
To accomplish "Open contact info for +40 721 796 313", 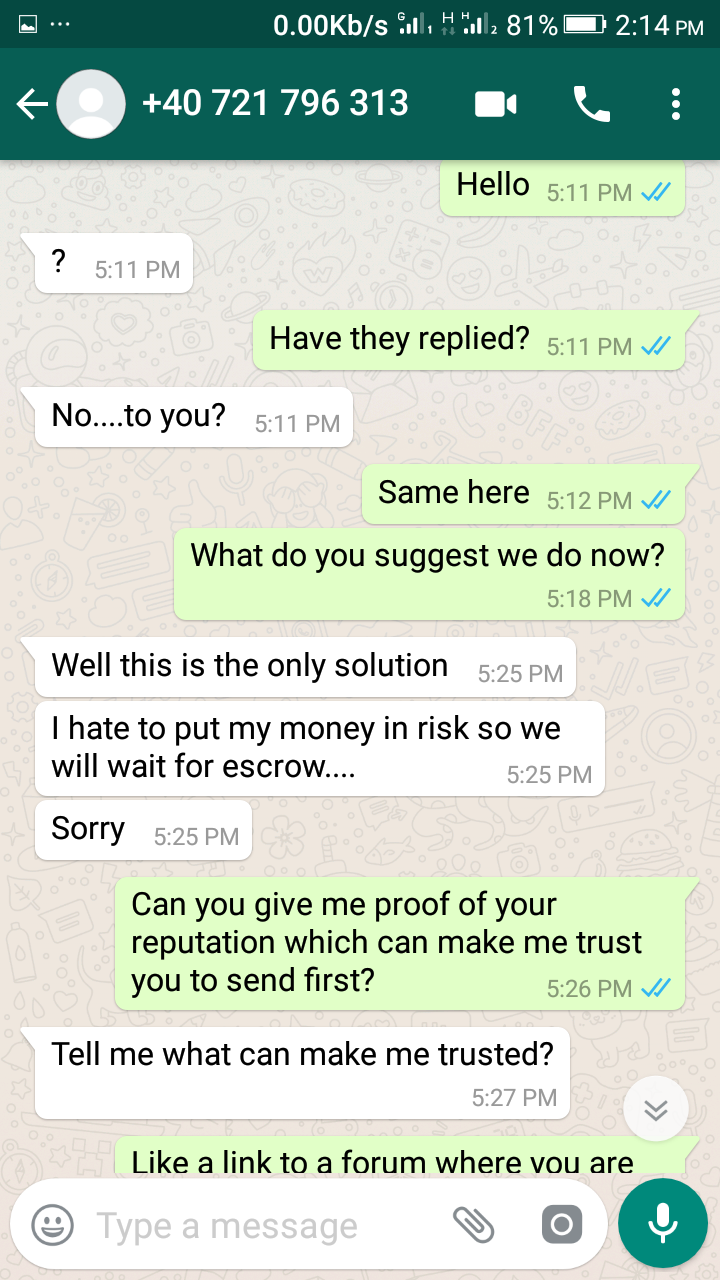I will (x=275, y=104).
